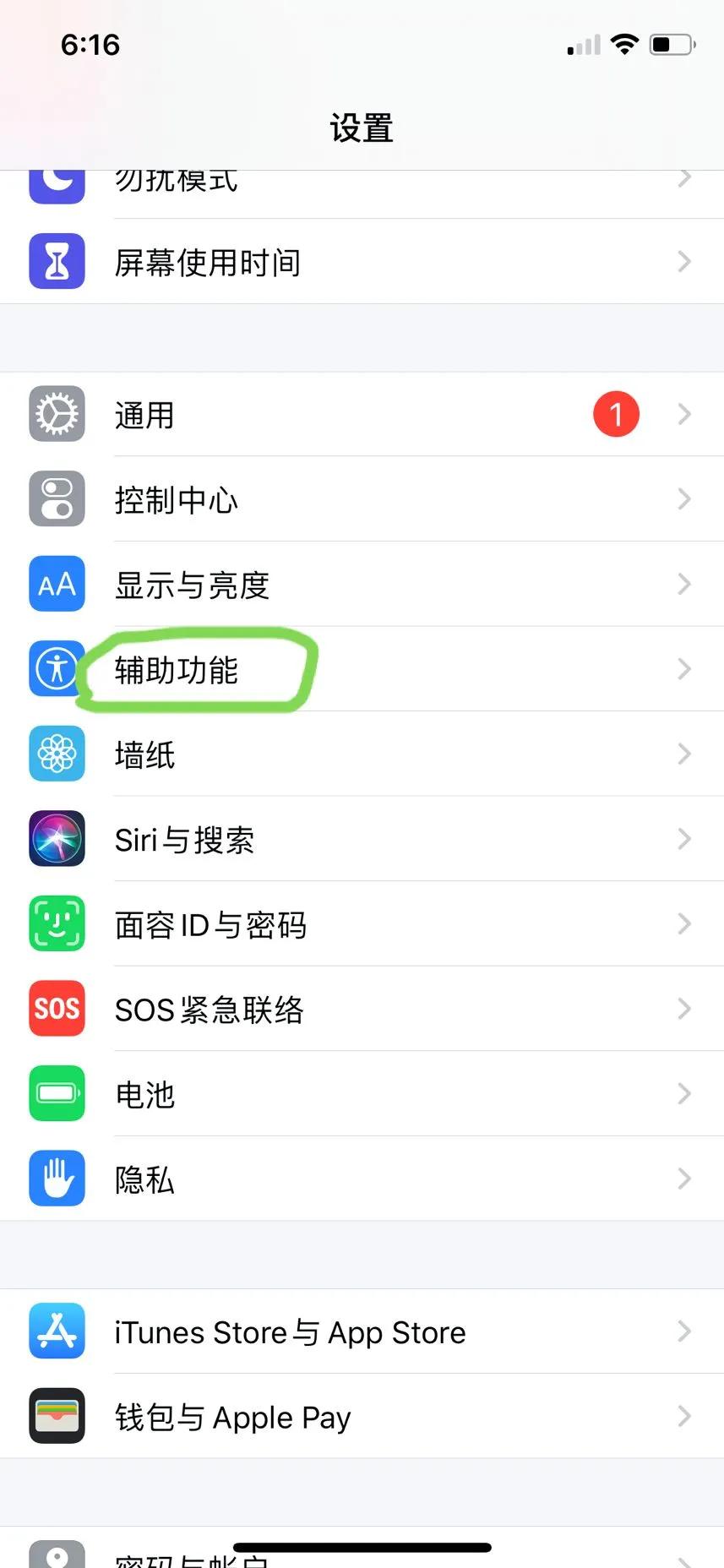Screen dimensions: 724x1568
Task: Open the 屏幕使用时间 chevron
Action: [684, 262]
